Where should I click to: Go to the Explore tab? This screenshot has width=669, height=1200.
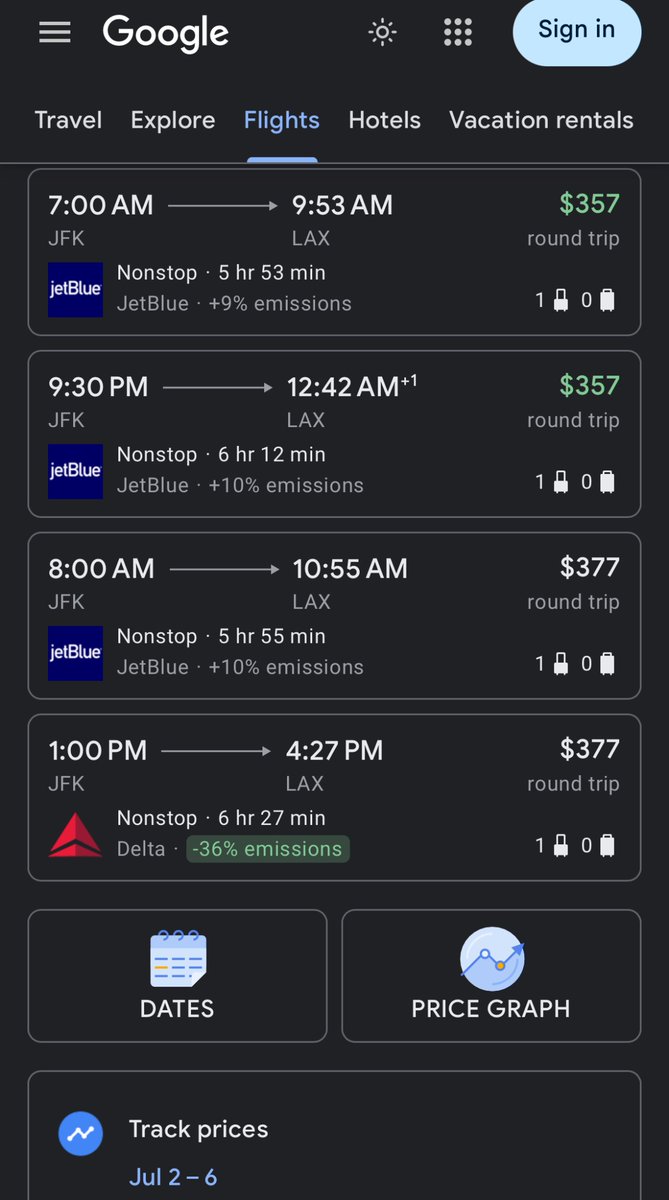tap(173, 121)
